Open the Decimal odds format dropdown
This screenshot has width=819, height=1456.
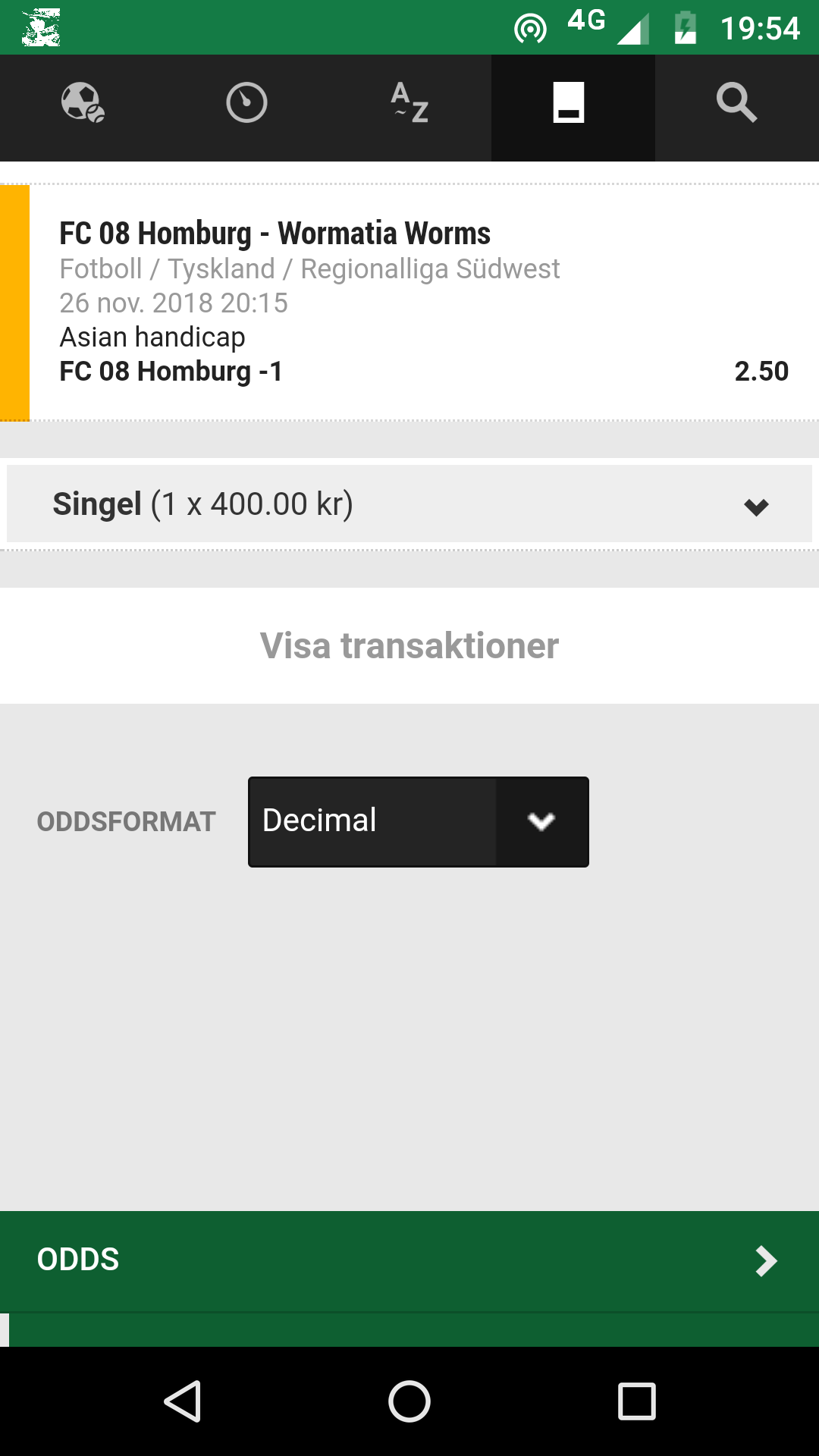point(419,822)
